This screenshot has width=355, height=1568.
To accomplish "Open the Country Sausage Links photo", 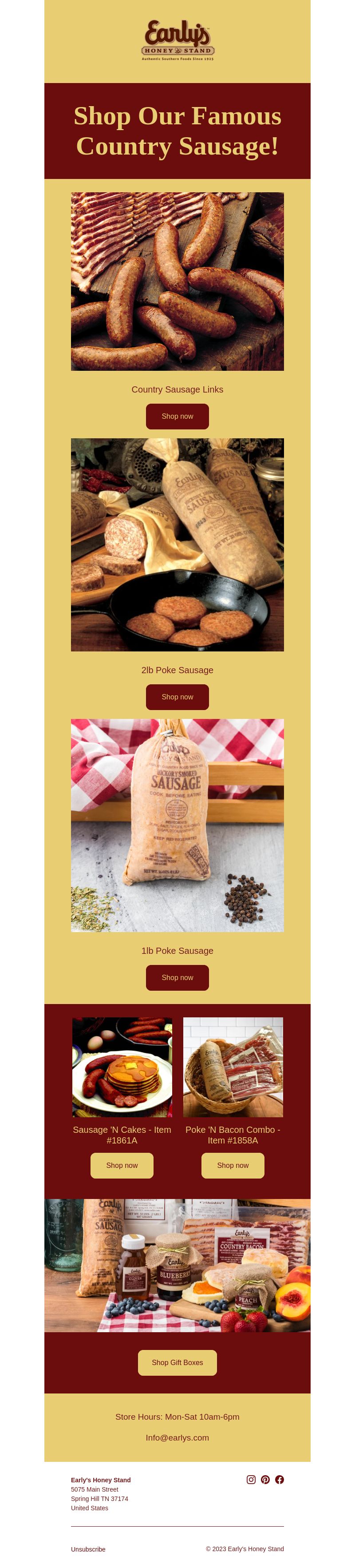I will point(177,281).
